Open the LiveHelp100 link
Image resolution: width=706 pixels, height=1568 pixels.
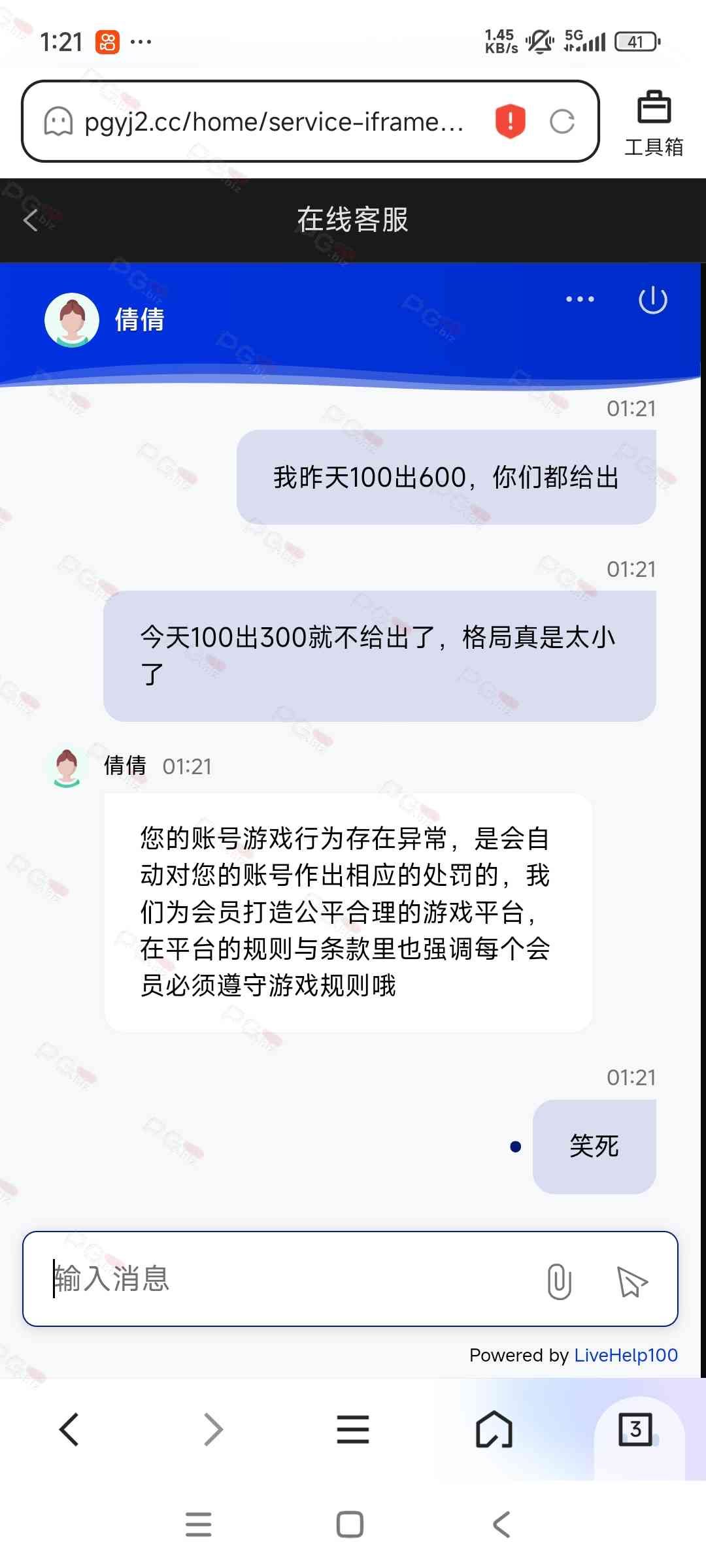(626, 1355)
